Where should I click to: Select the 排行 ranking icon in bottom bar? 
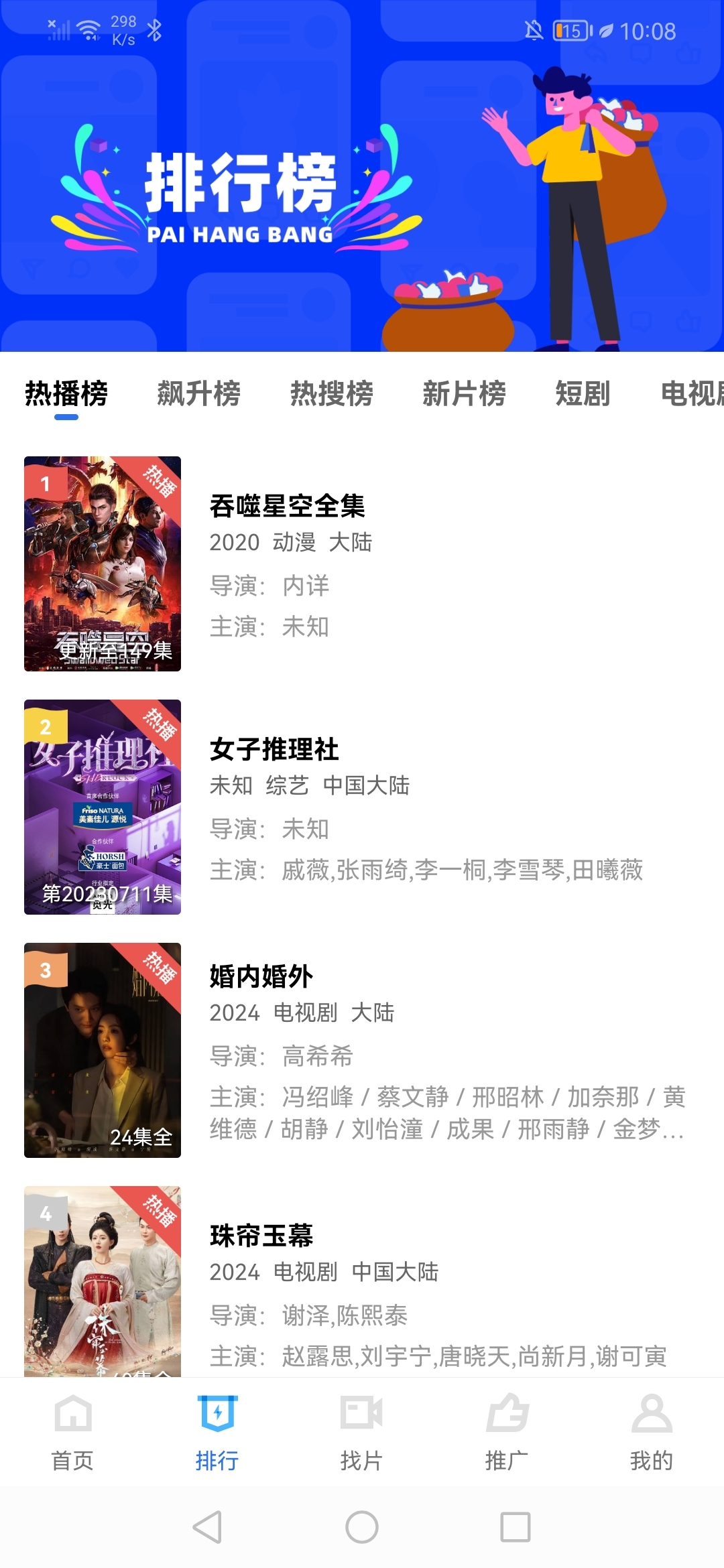point(217,1414)
